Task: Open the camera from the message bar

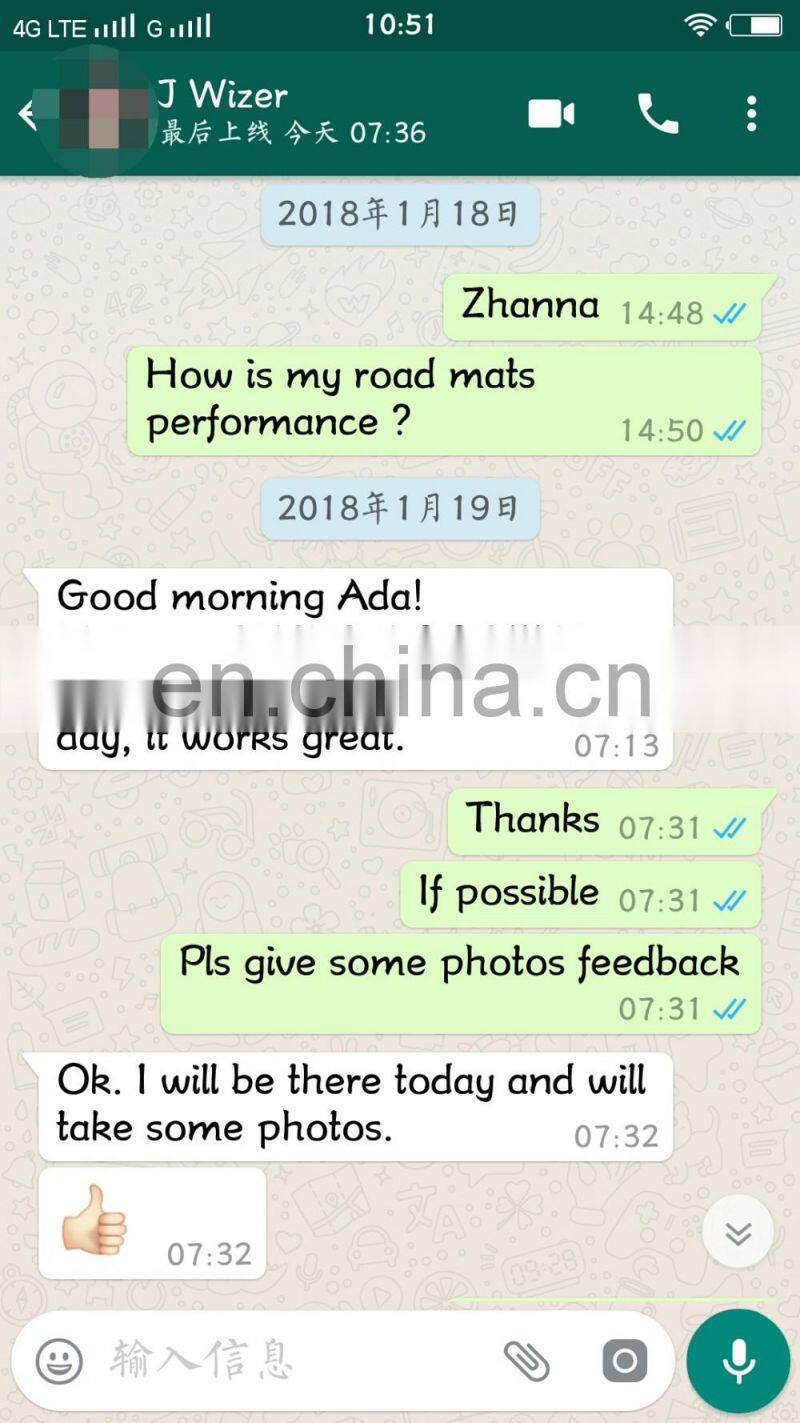Action: coord(625,1361)
